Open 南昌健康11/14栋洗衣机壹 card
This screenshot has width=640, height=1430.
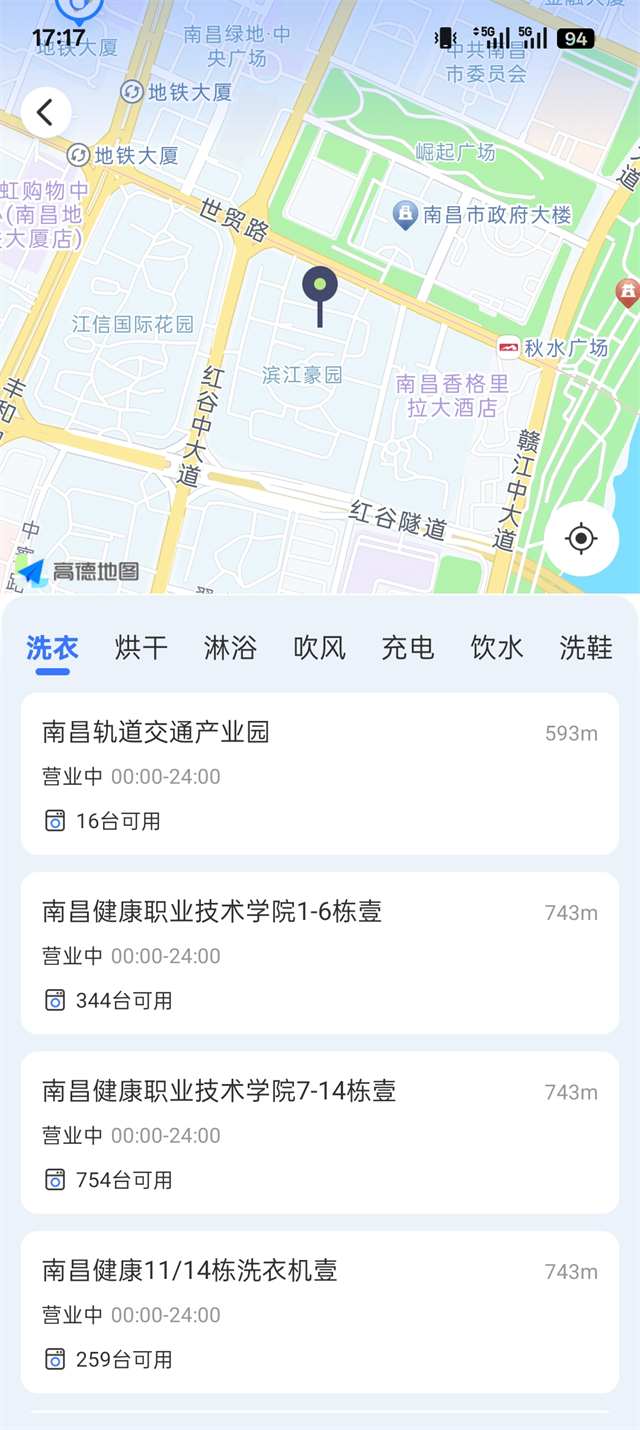[x=320, y=1311]
